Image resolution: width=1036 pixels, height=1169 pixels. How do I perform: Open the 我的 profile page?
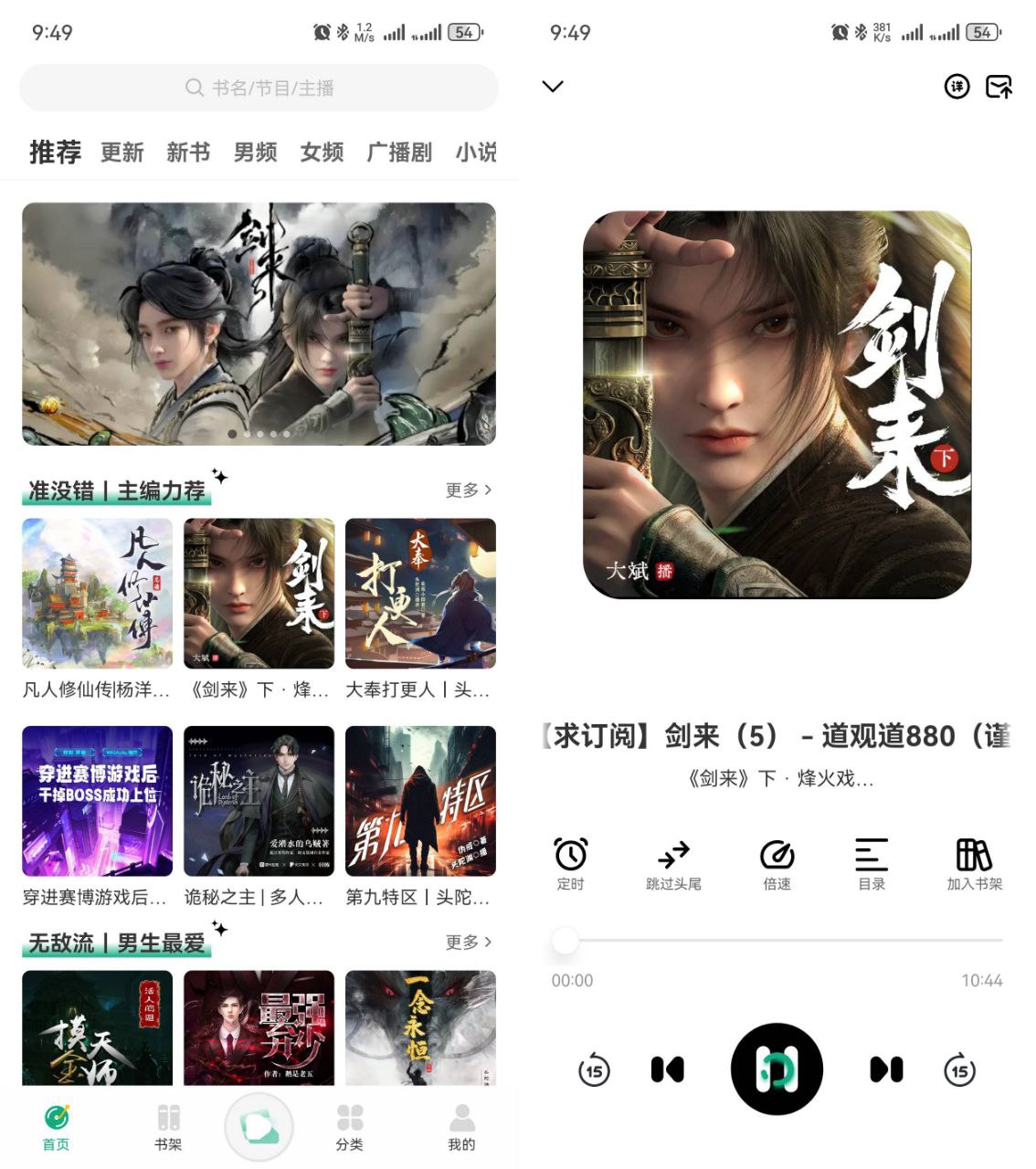click(x=460, y=1128)
